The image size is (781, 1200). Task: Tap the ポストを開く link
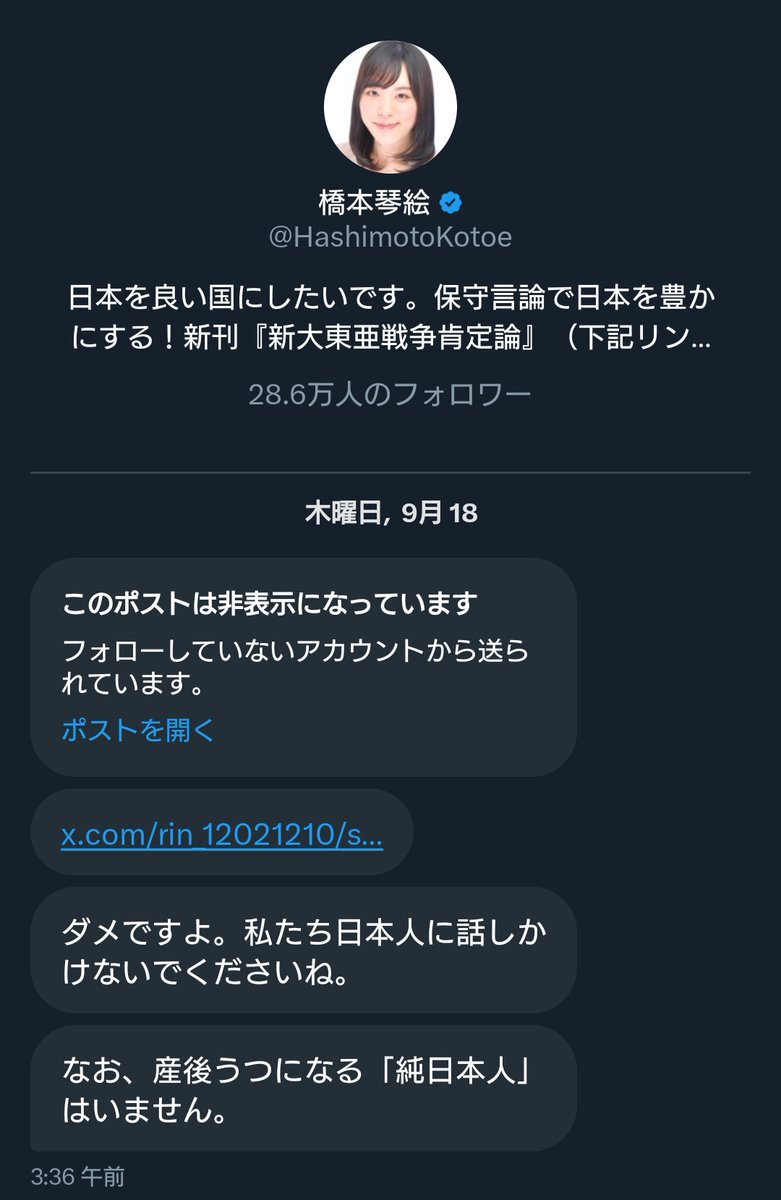tap(138, 730)
